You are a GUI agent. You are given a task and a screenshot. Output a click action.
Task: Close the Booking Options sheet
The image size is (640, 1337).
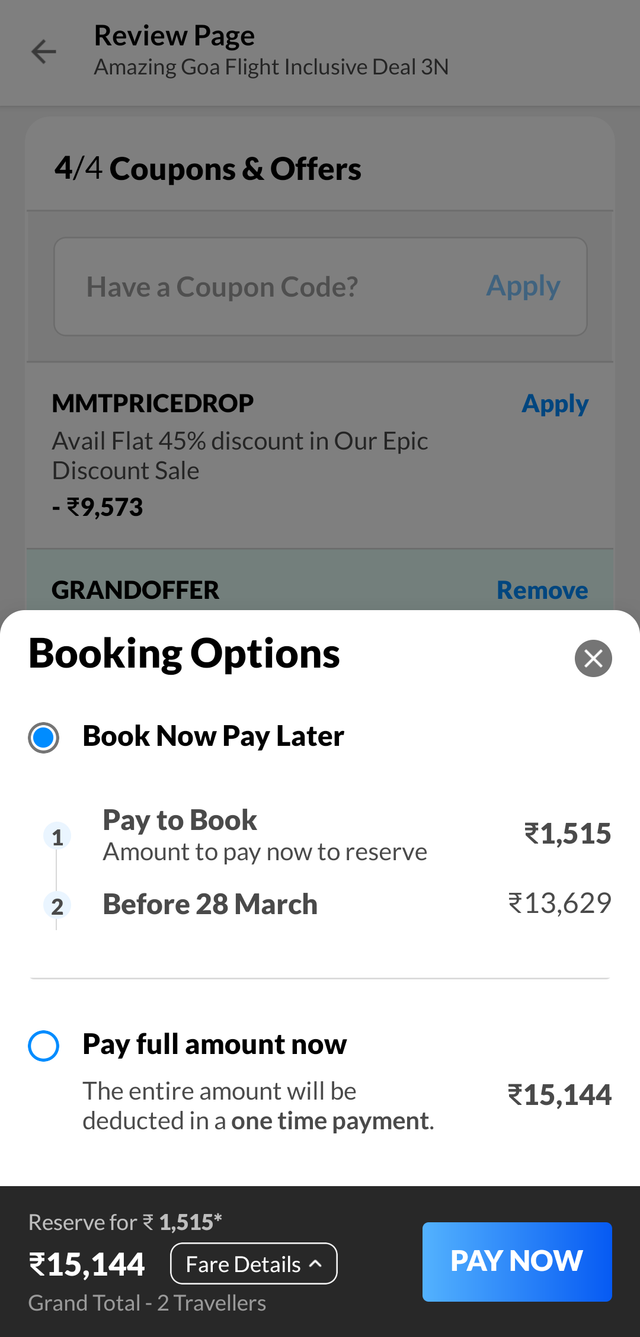tap(593, 658)
